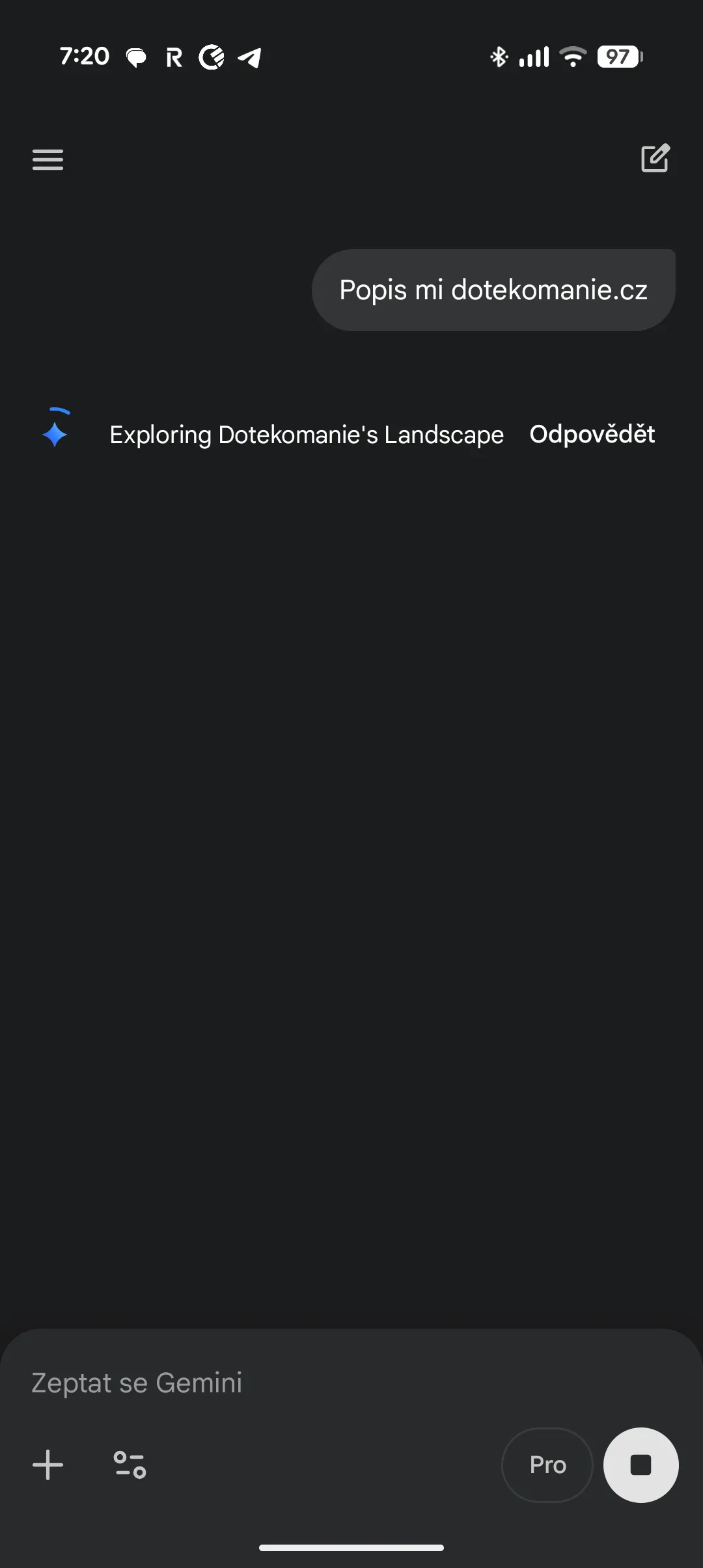Focus the Zeptat se Gemini input field
This screenshot has height=1568, width=703.
[260, 1383]
